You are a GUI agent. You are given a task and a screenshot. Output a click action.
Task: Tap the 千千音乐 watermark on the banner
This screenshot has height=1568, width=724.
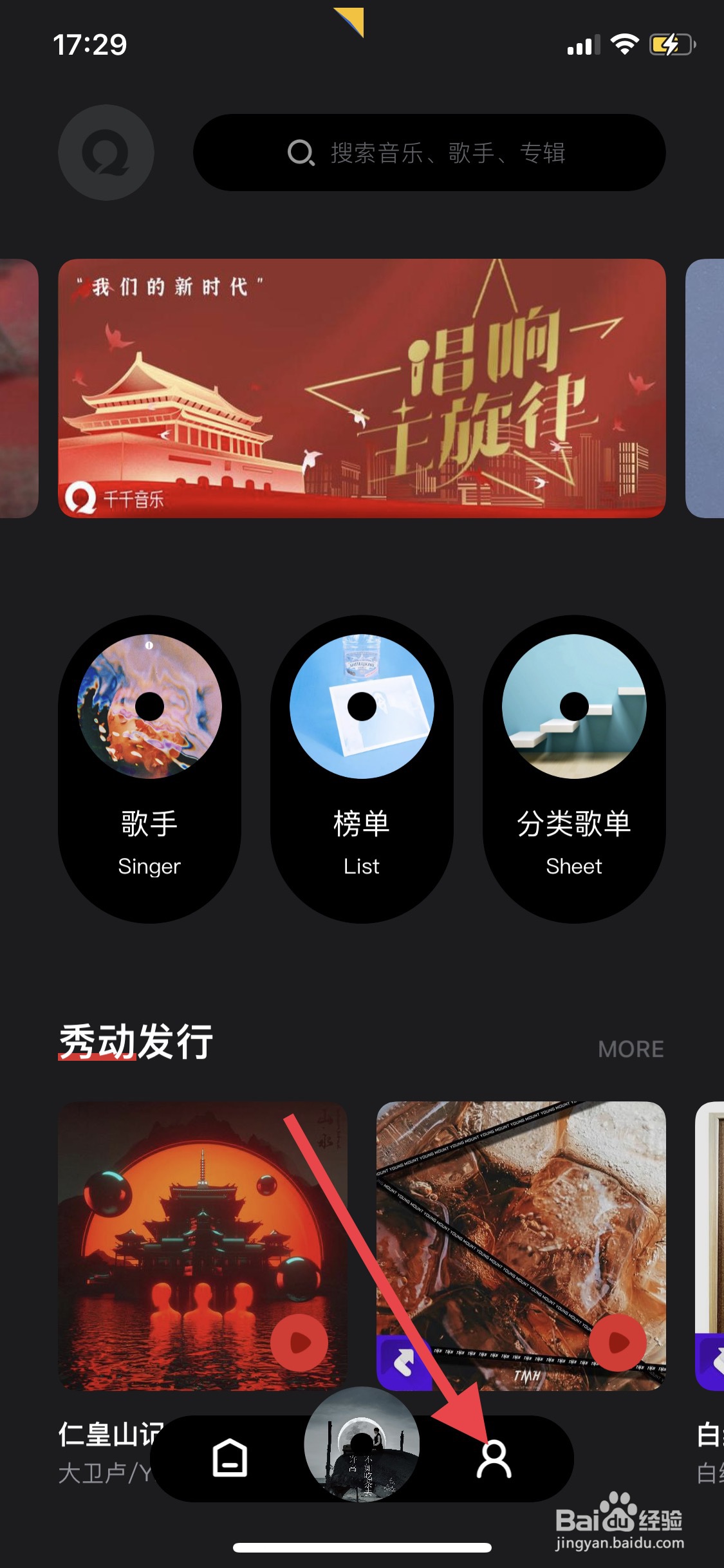click(x=116, y=498)
